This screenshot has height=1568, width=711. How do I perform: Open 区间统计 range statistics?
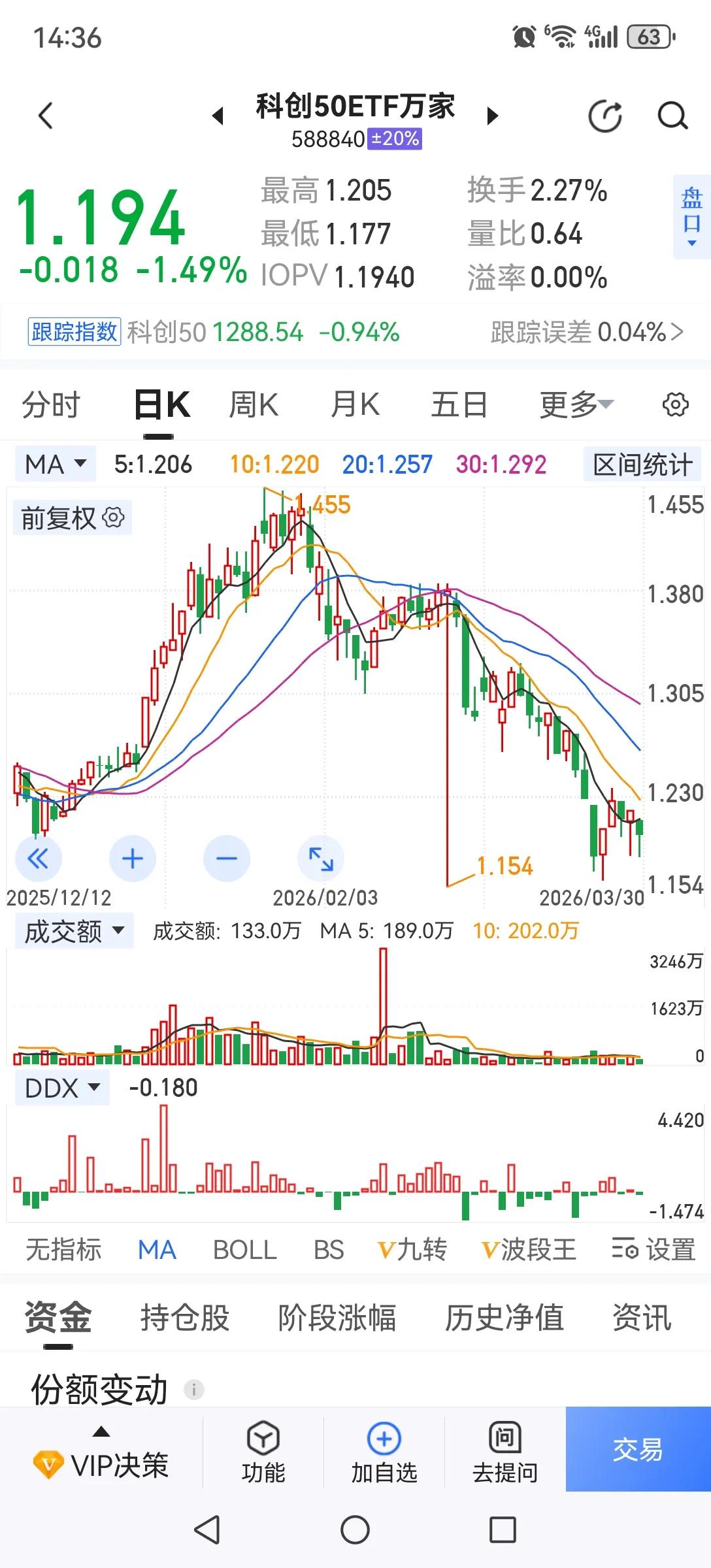(x=641, y=464)
